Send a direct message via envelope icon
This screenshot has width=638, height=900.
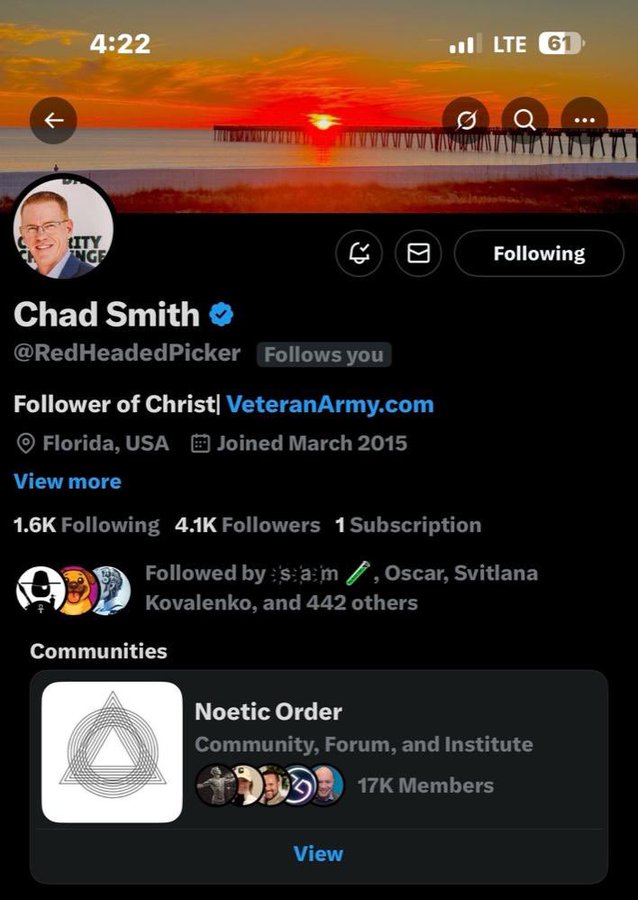coord(418,254)
